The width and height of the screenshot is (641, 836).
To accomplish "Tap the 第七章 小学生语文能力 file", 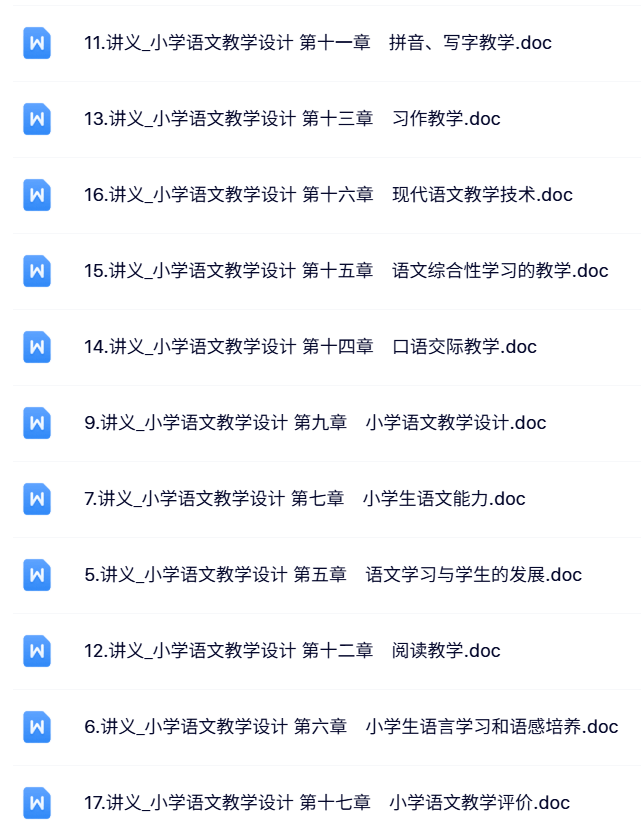I will [x=304, y=499].
